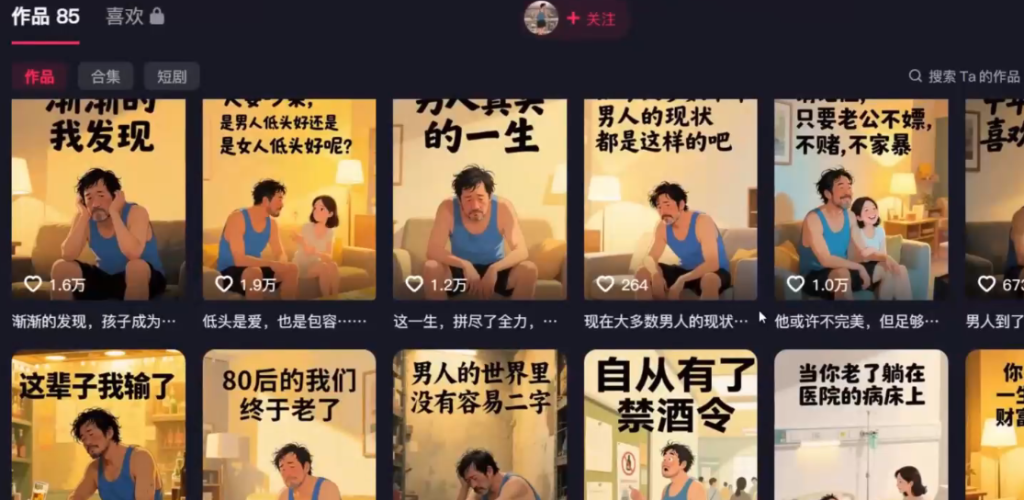Open the creator's avatar next to 关注
The image size is (1024, 500).
click(541, 18)
